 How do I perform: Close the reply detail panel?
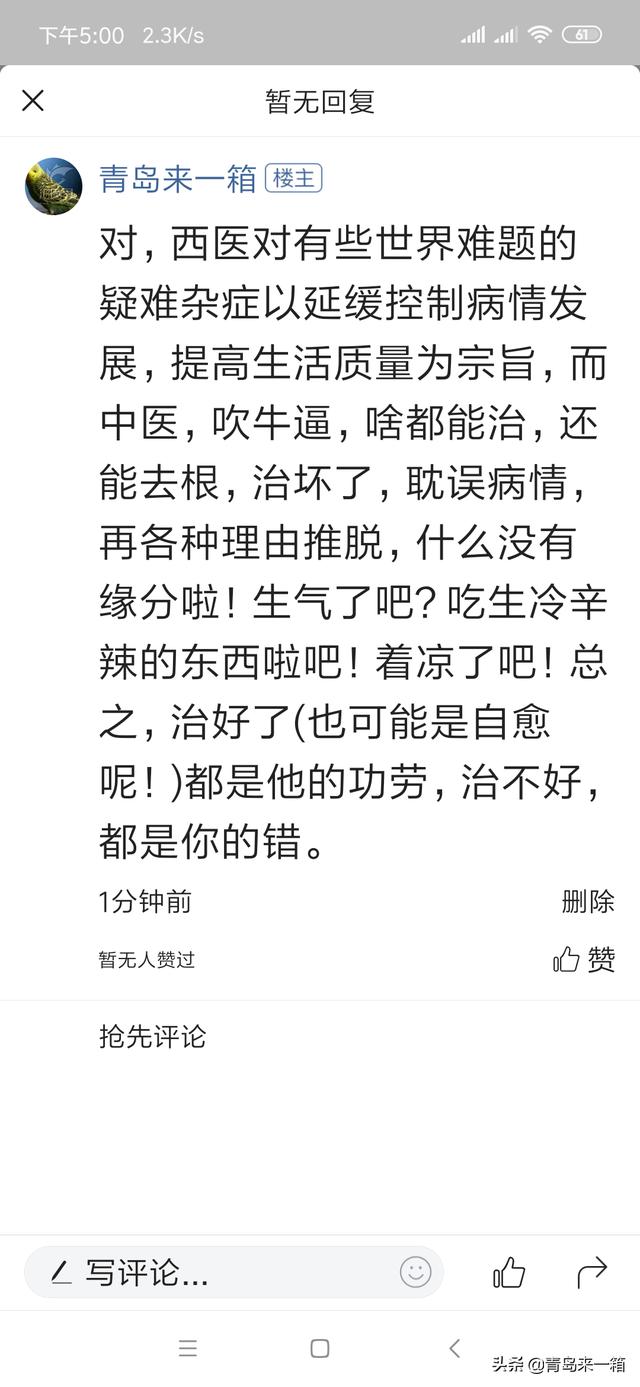tap(33, 100)
